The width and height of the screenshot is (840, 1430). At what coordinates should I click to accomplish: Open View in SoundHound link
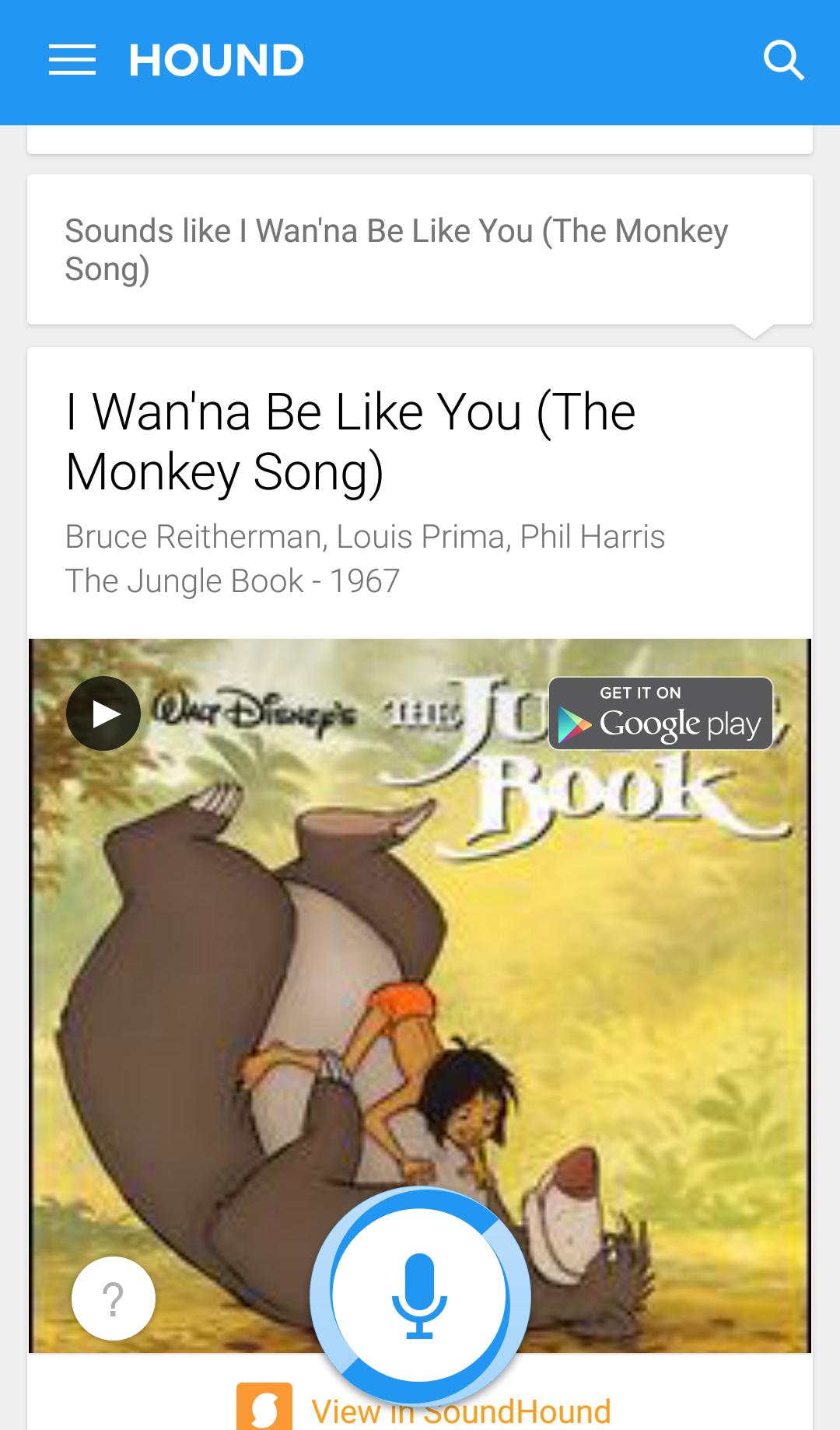424,1410
